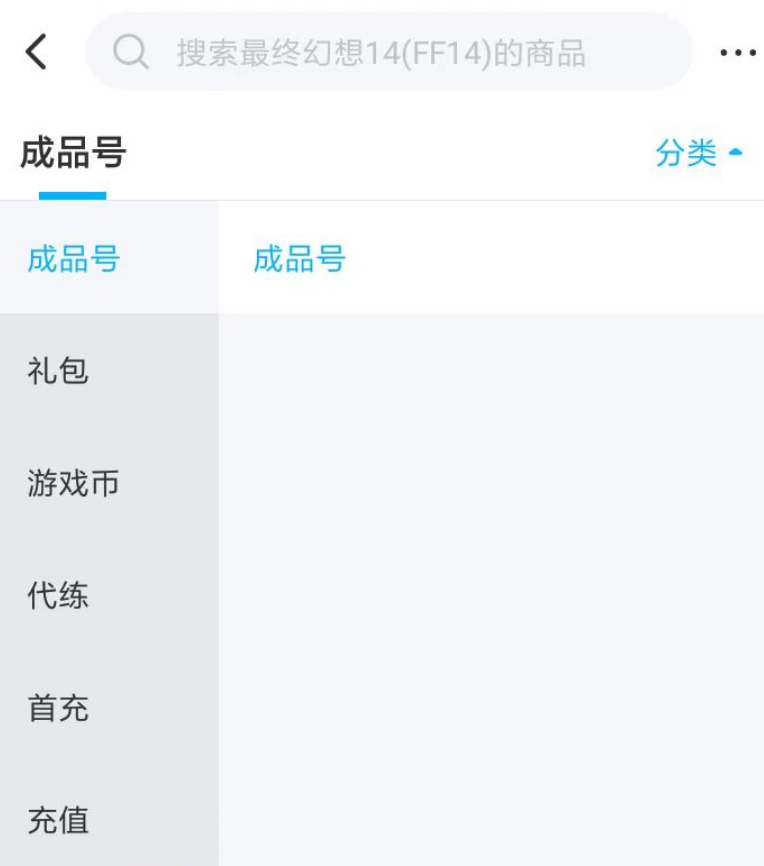Image resolution: width=764 pixels, height=866 pixels.
Task: Select 礼包 in the left category list
Action: (x=58, y=371)
